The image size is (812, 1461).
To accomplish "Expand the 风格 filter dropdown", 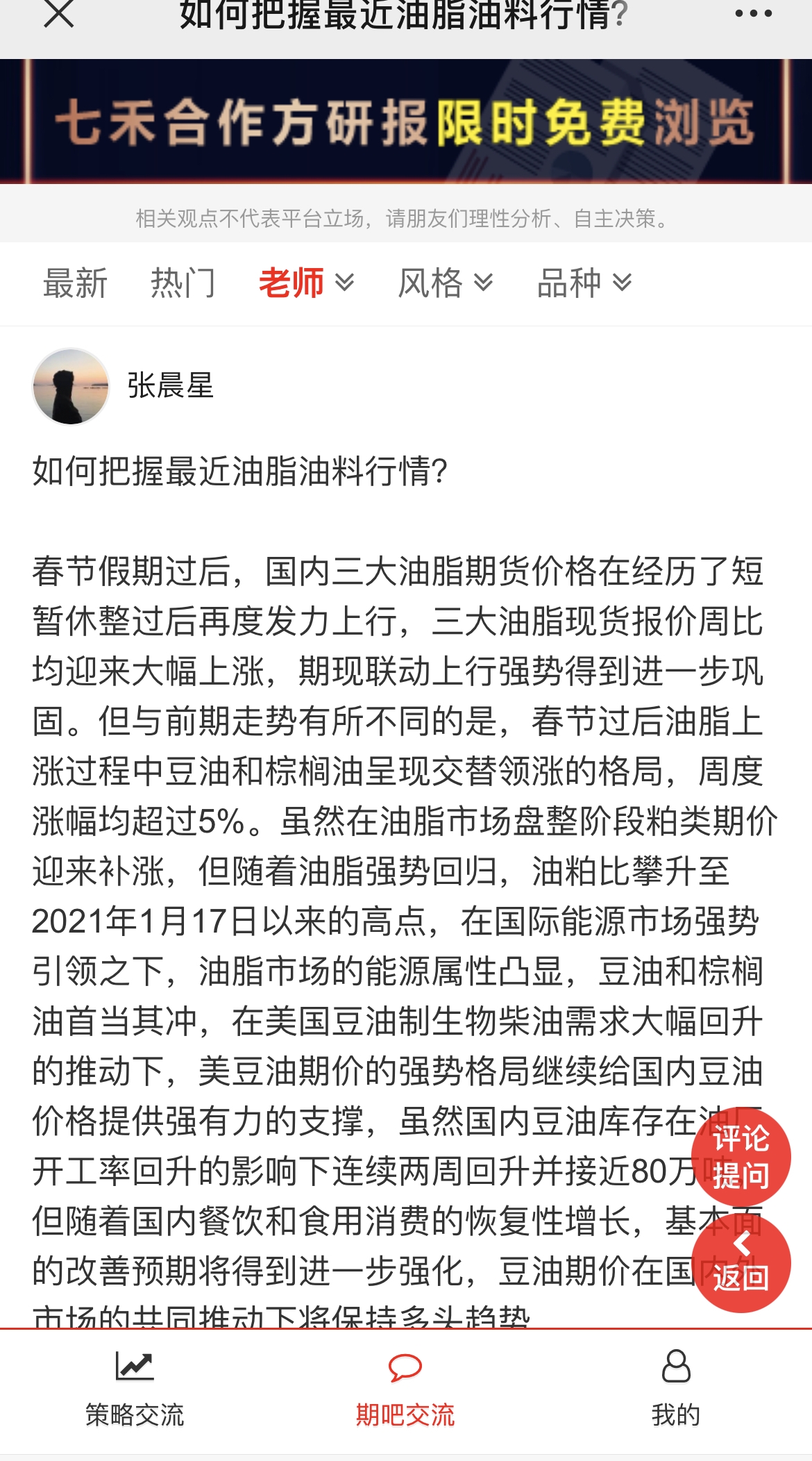I will 445,283.
